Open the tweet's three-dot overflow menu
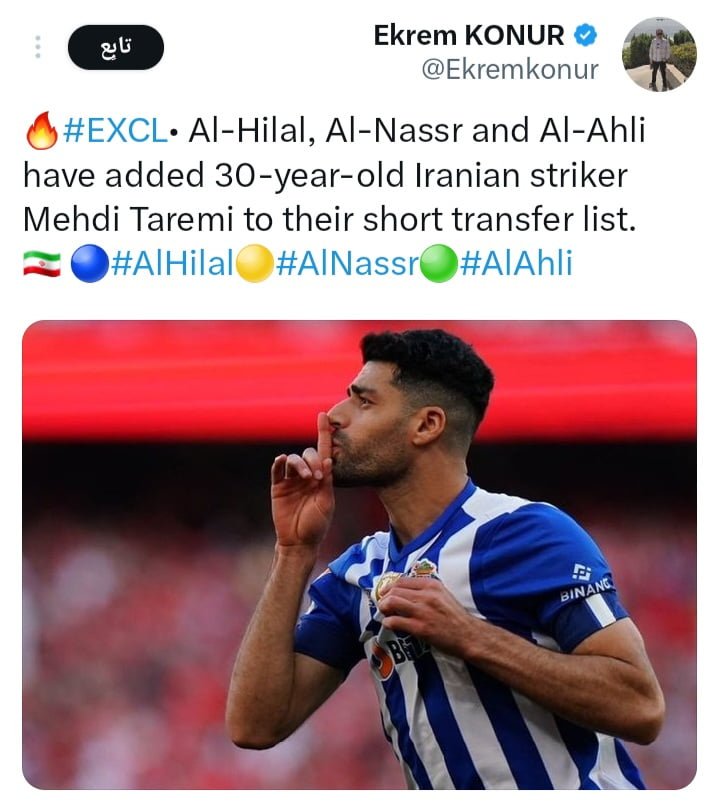This screenshot has height=808, width=720. [x=38, y=47]
